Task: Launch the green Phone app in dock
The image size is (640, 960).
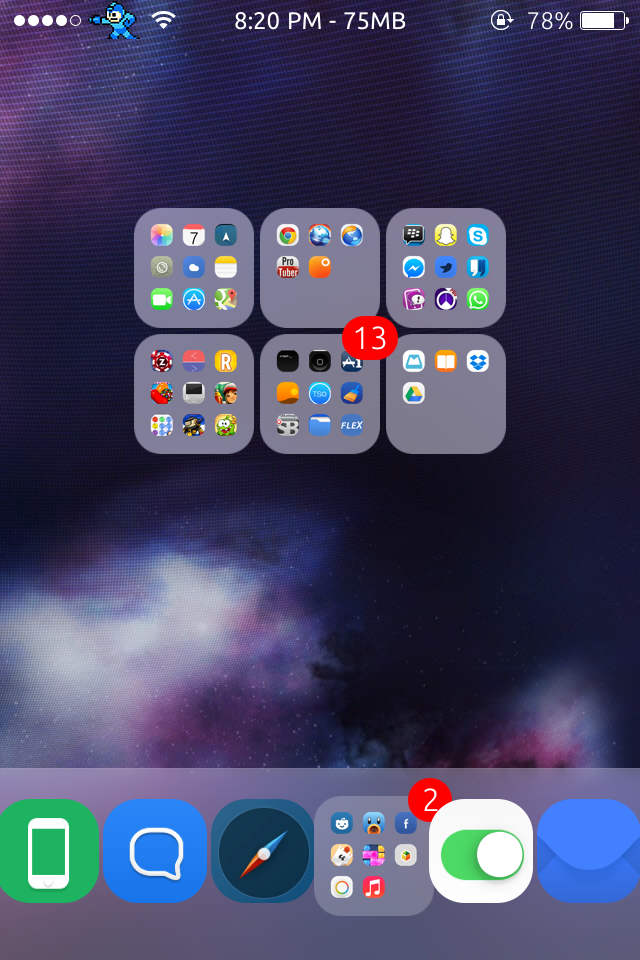Action: [48, 851]
